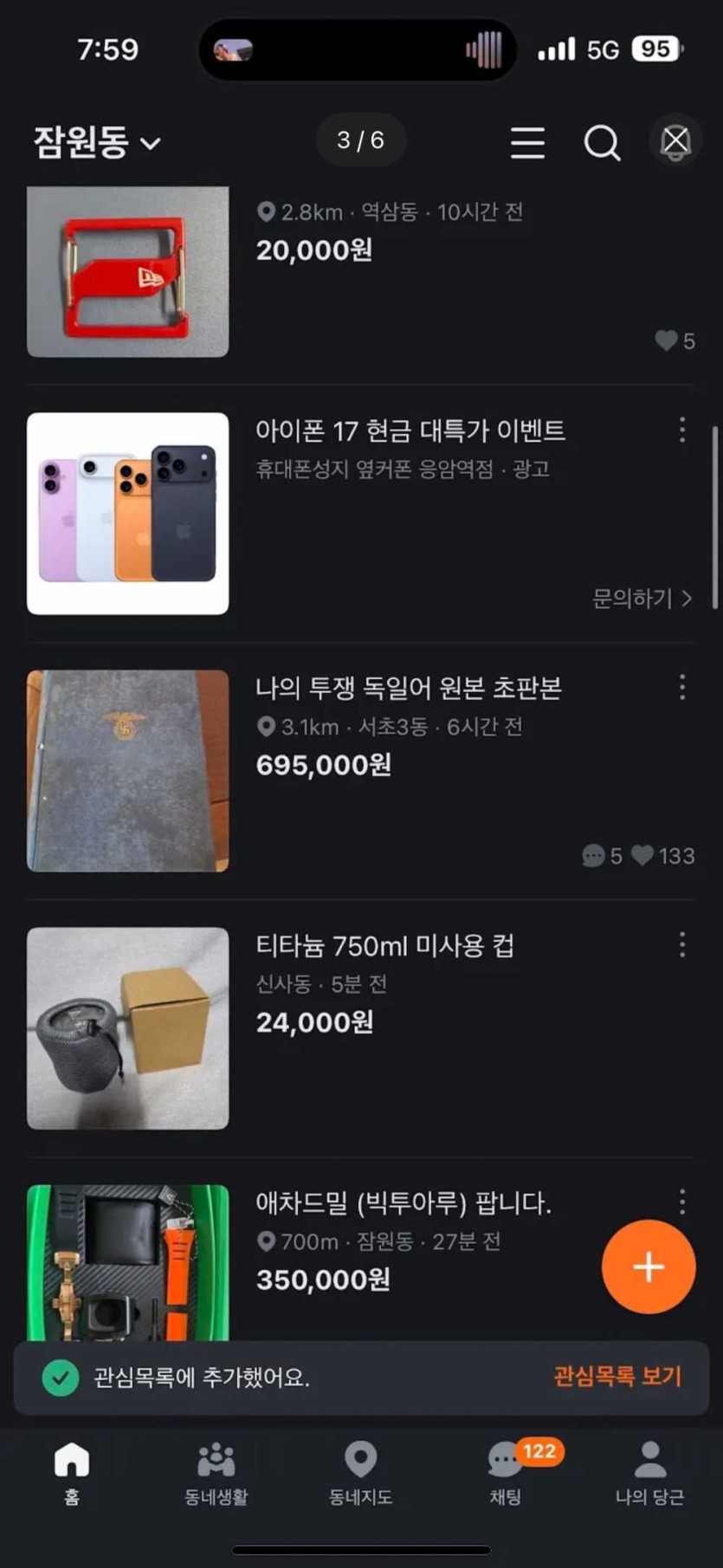Open the 티타늄 750ml 미사용 컵 listing title
This screenshot has width=723, height=1568.
[x=387, y=945]
